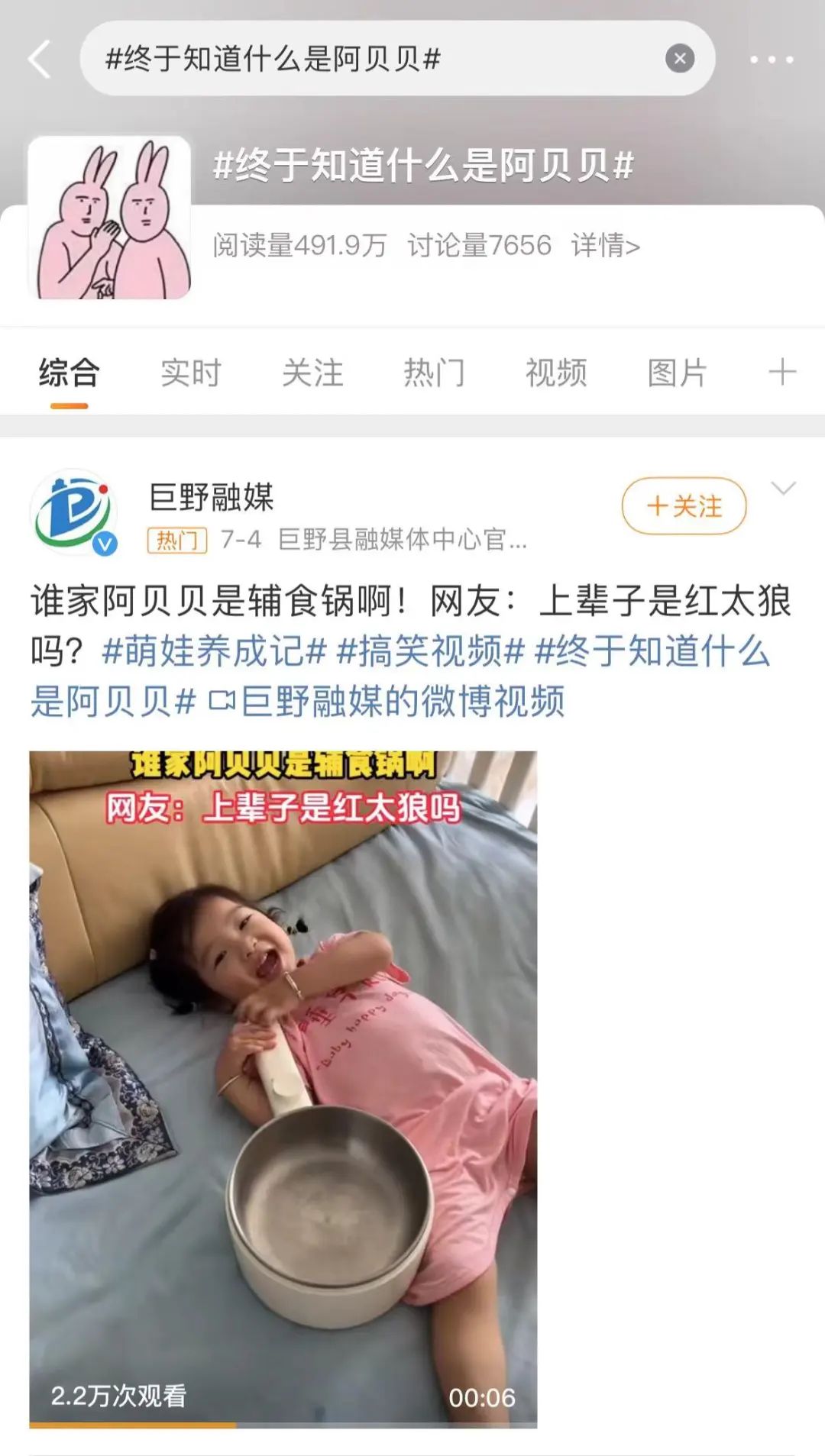Add more tabs with the plus icon

point(782,373)
